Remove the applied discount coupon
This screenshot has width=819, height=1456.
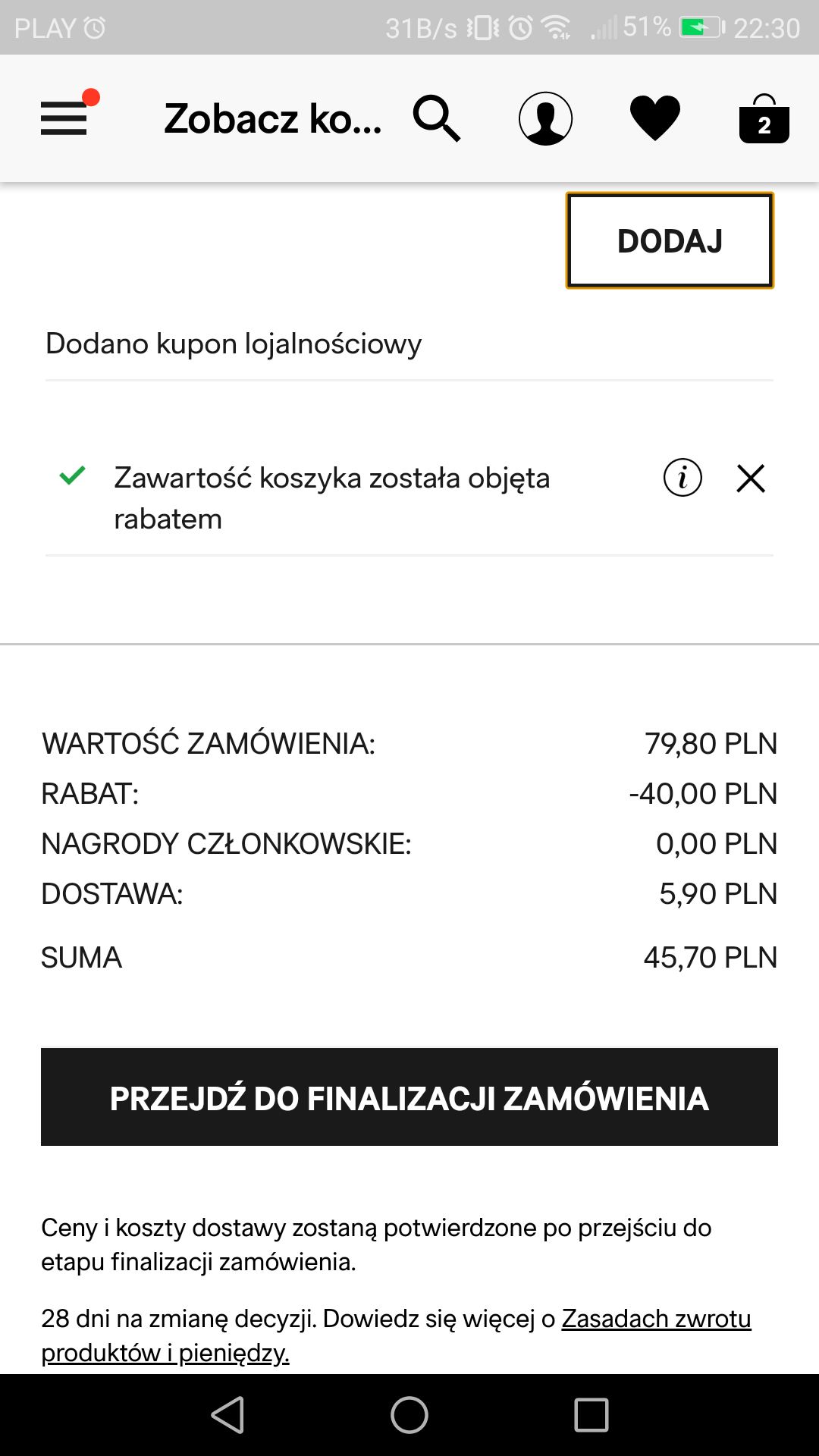pos(751,479)
